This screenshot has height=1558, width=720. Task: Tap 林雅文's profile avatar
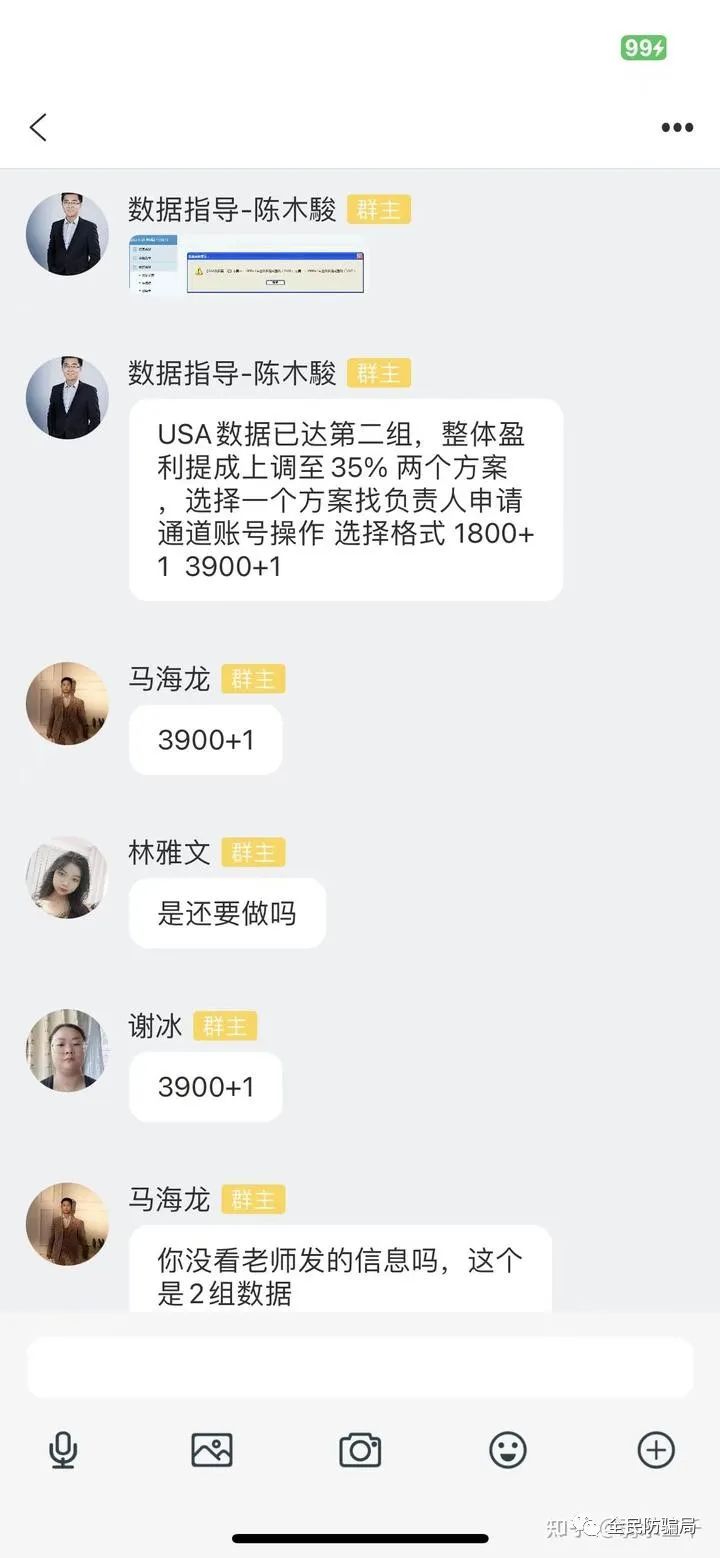coord(67,877)
